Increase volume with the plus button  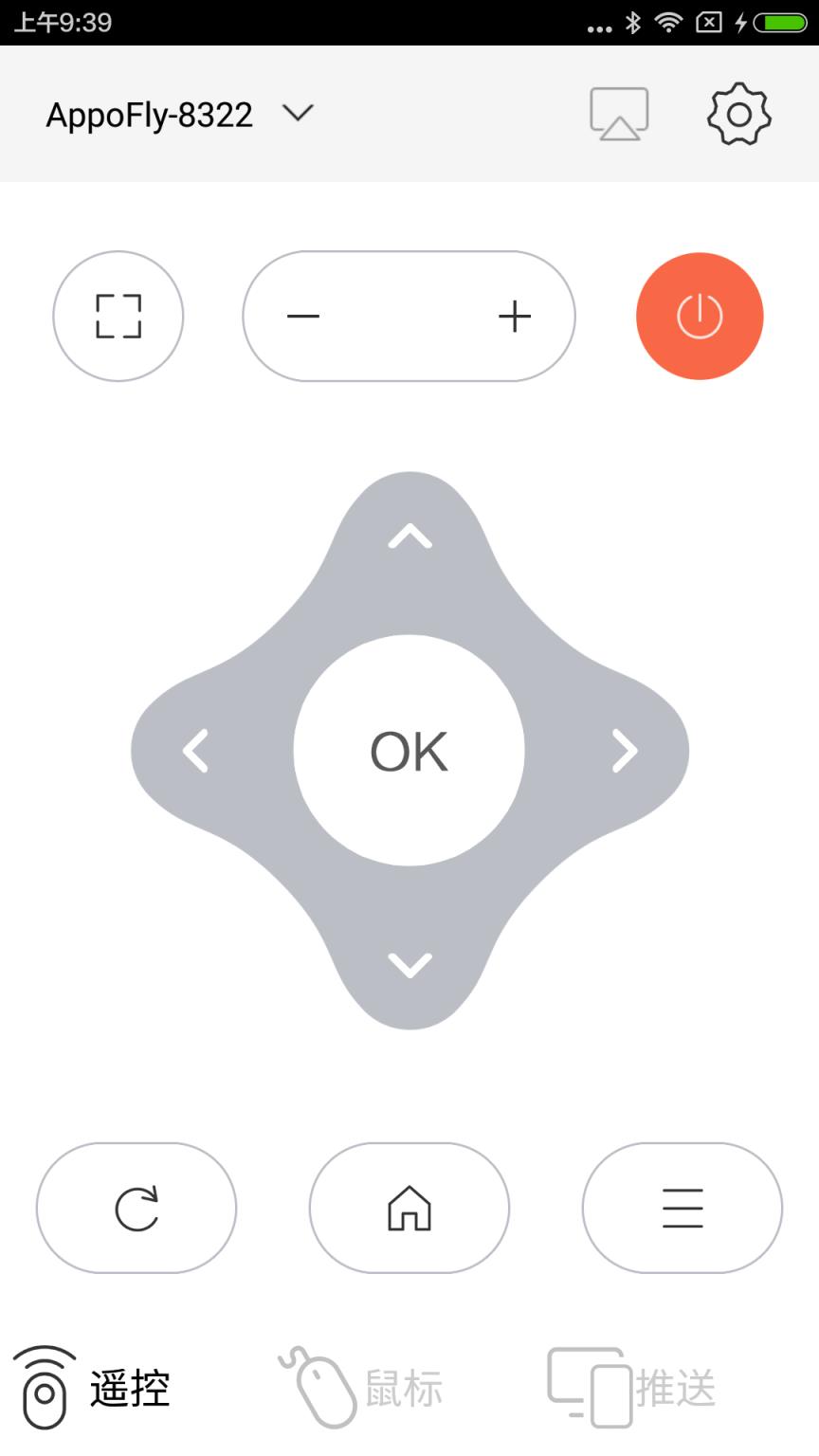[x=515, y=316]
